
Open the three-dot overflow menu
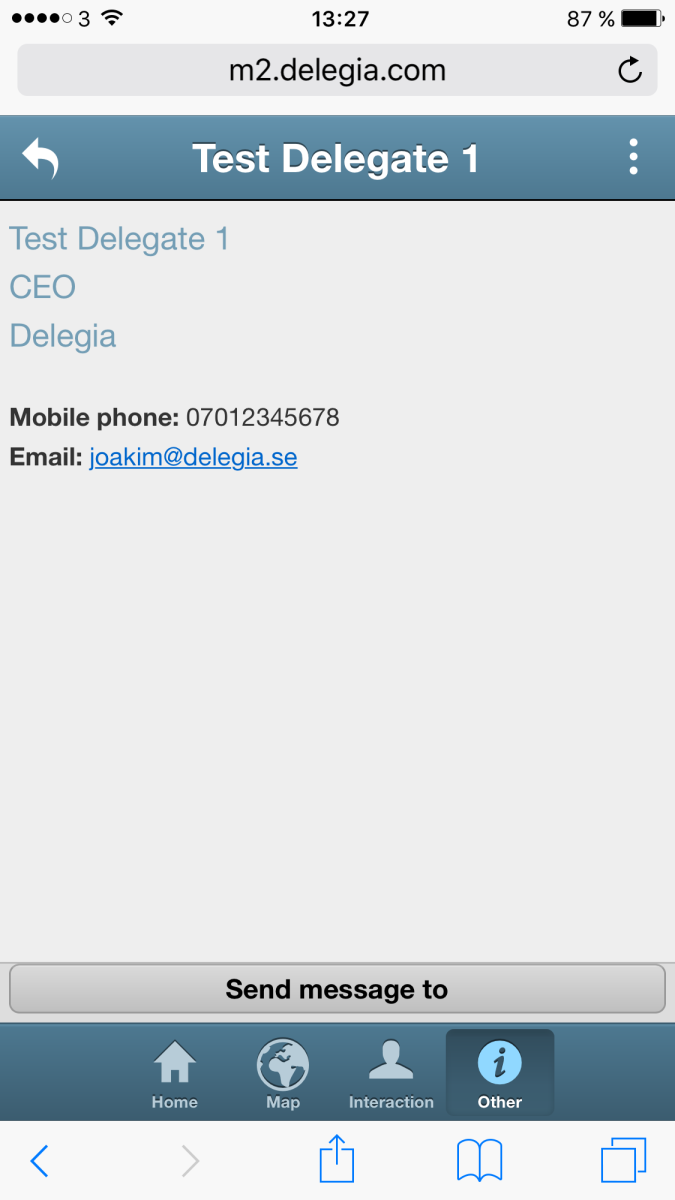coord(633,158)
